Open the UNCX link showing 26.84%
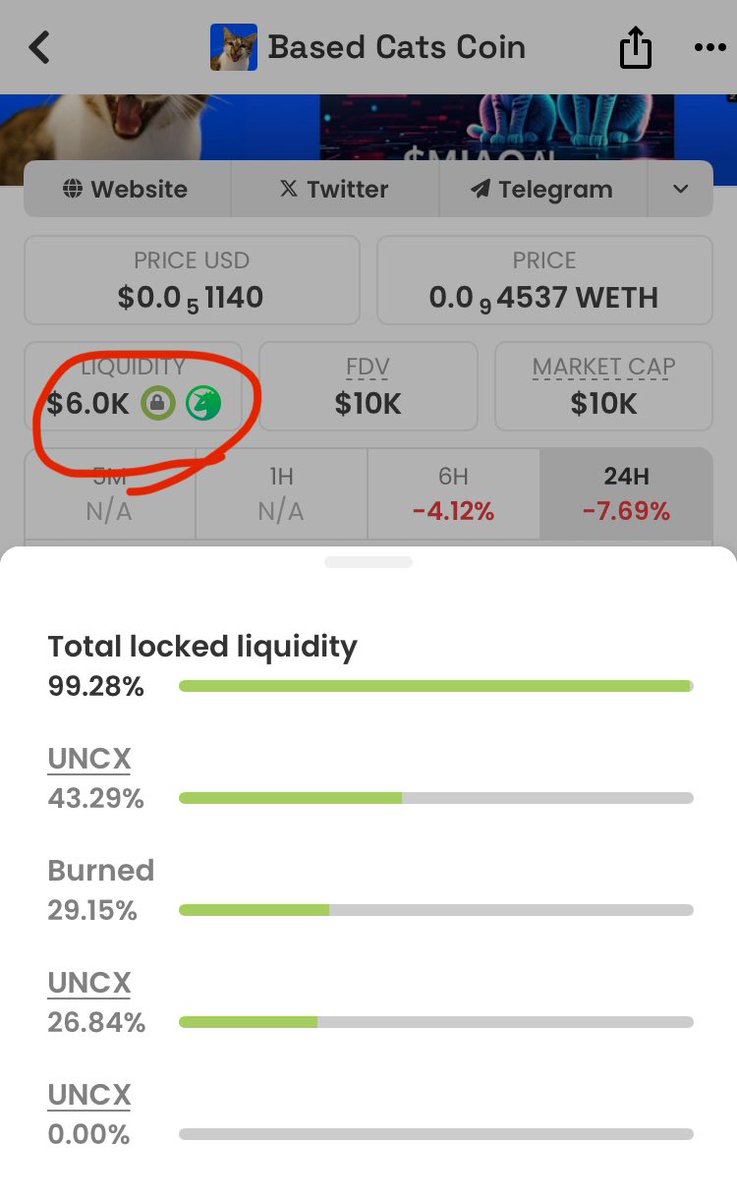This screenshot has width=737, height=1200. tap(89, 983)
